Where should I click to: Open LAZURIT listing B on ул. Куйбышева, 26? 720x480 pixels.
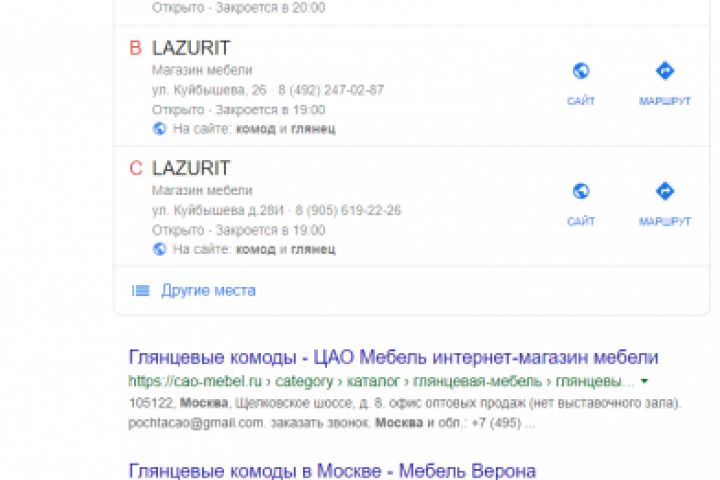pyautogui.click(x=190, y=47)
